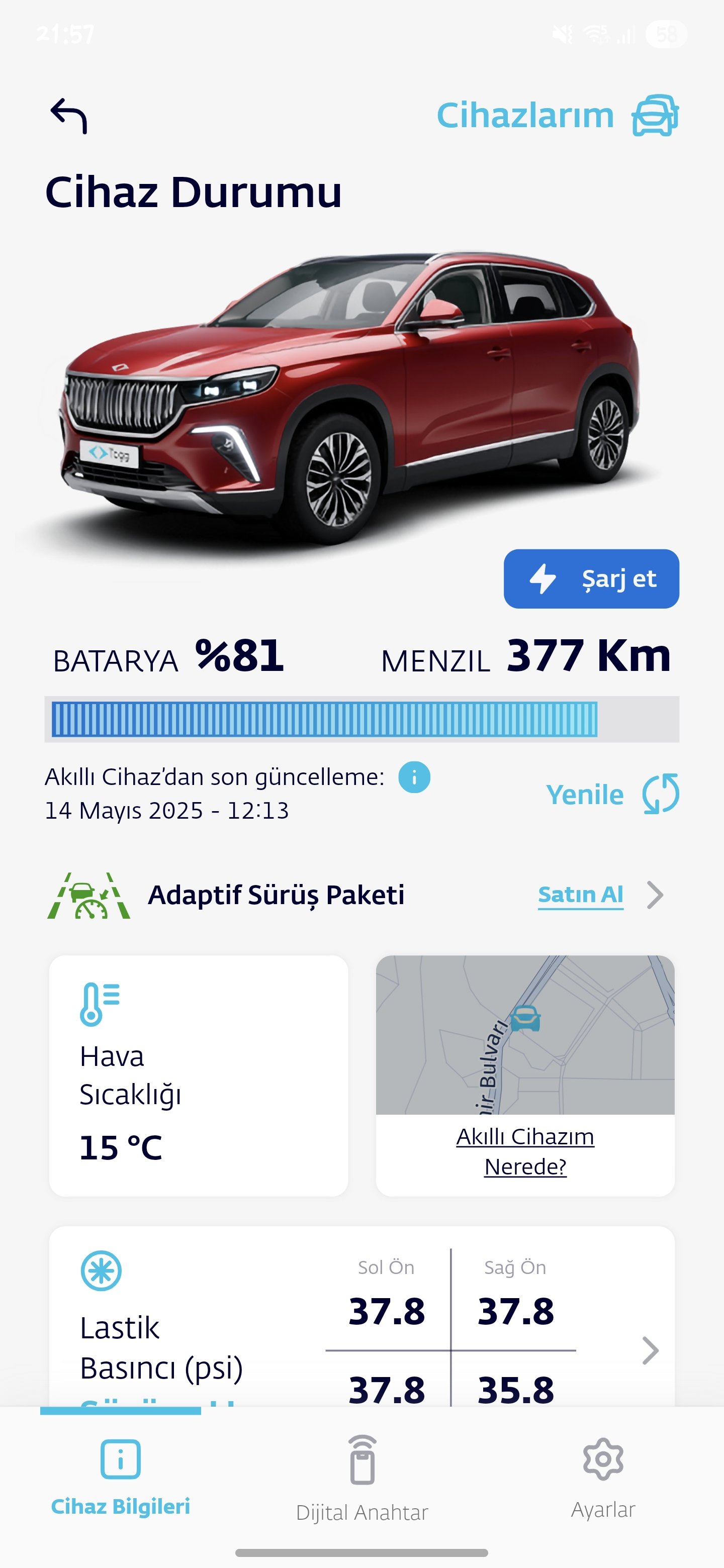Refresh data with Yenile
The height and width of the screenshot is (1568, 724).
click(612, 794)
